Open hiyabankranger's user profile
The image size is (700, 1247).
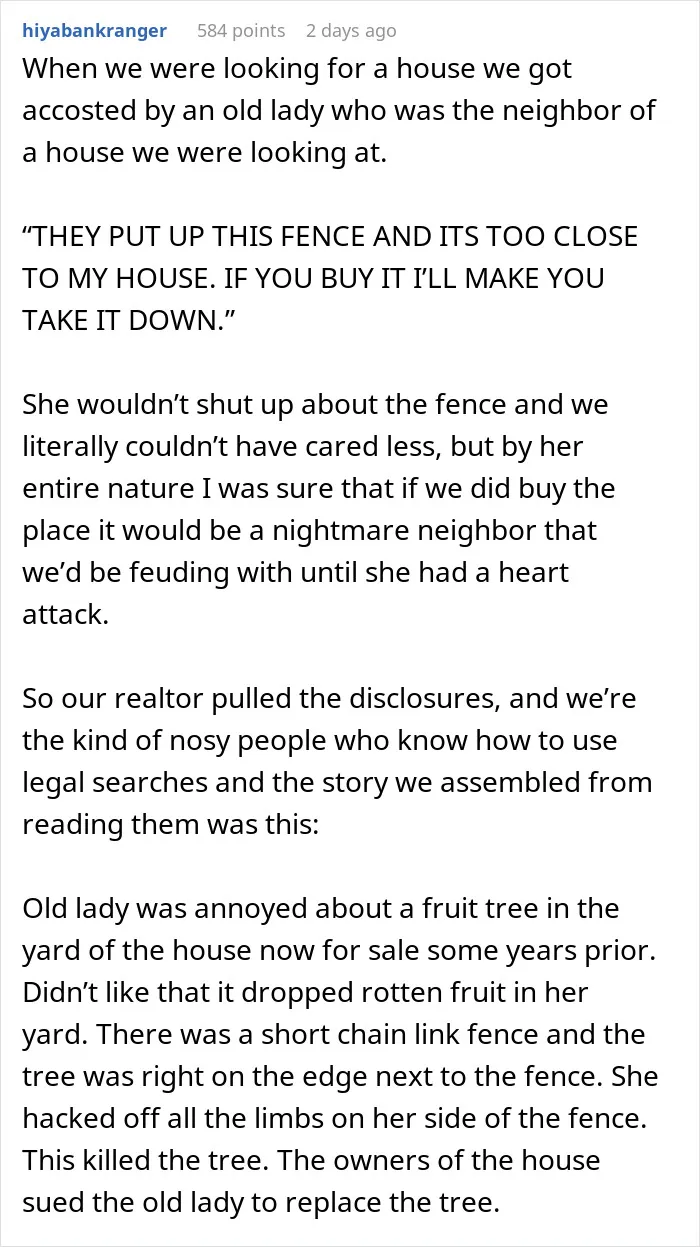point(94,31)
